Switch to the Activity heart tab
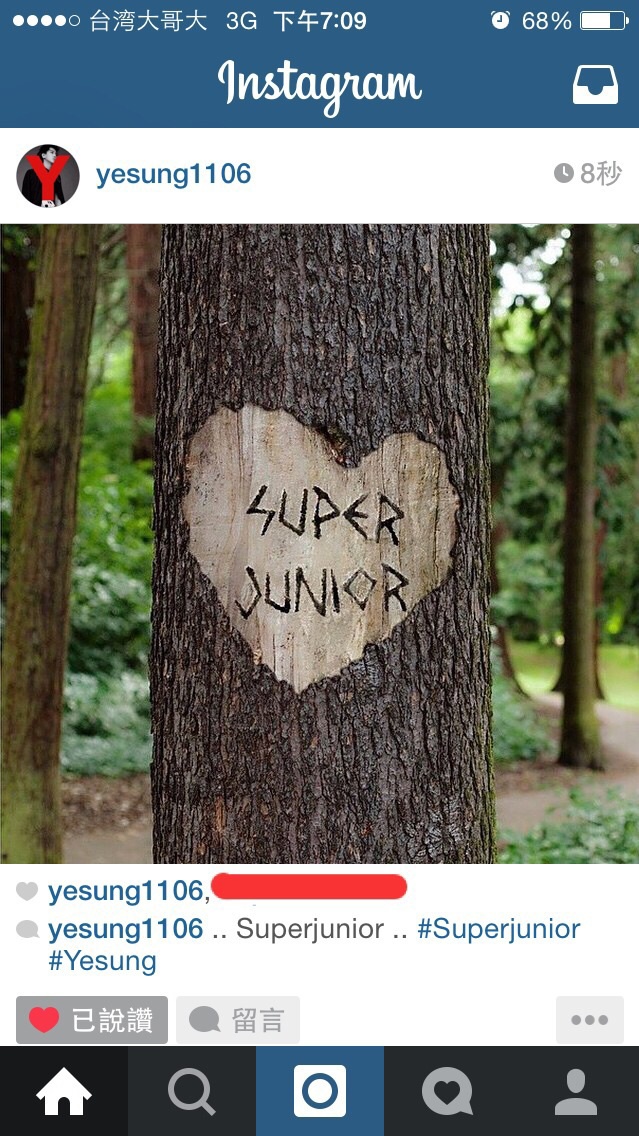639x1136 pixels. [447, 1091]
